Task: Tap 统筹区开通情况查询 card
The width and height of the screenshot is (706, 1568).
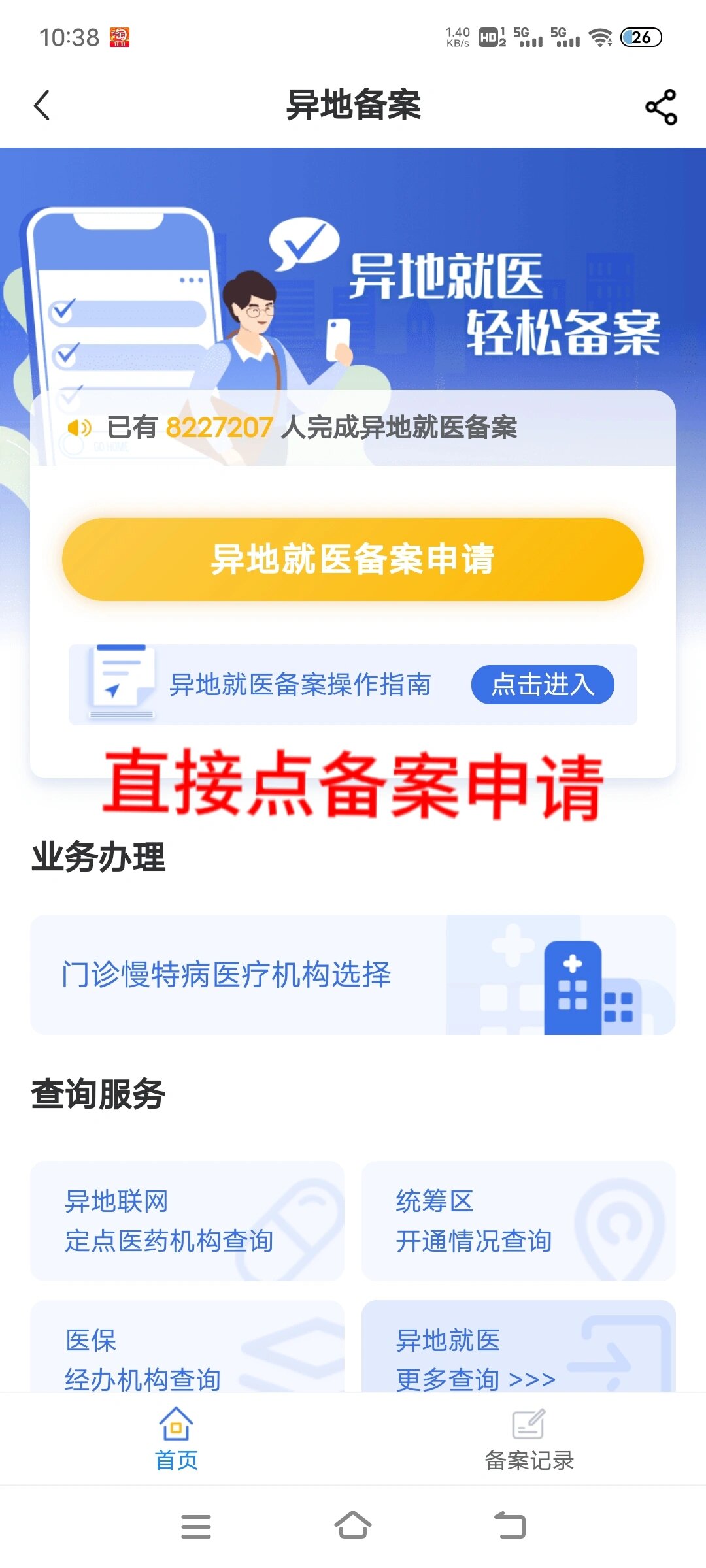Action: [x=516, y=1220]
